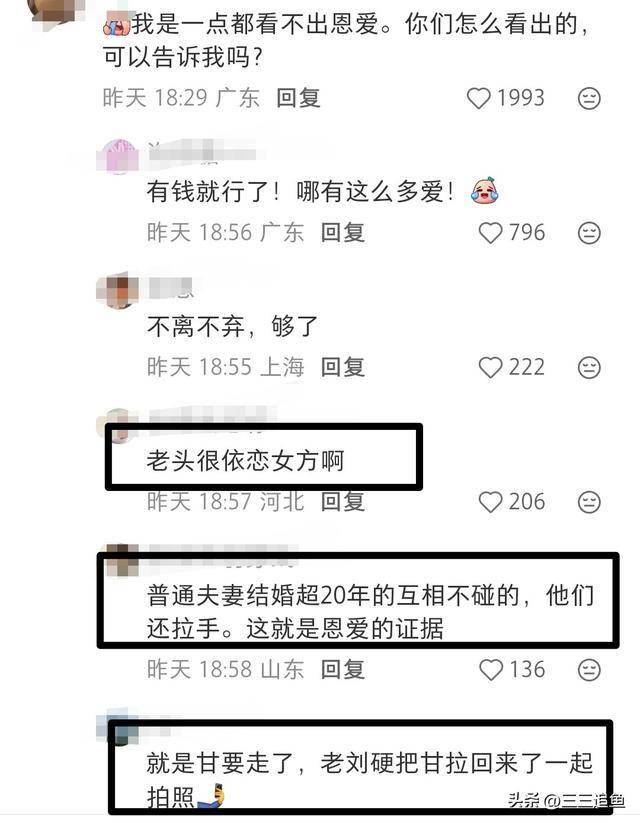This screenshot has width=640, height=823.
Task: Dislike the 普通夫妻 comment
Action: point(589,670)
